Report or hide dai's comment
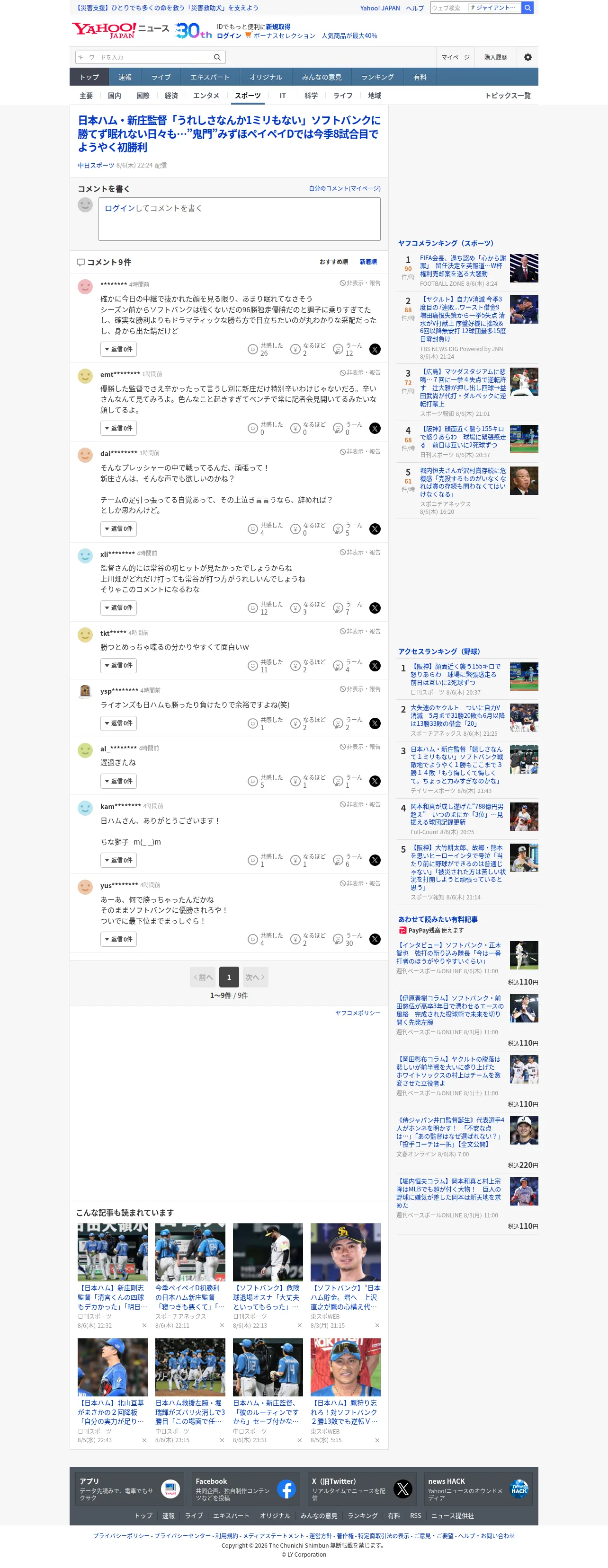Viewport: 608px width, 1568px height. 360,452
